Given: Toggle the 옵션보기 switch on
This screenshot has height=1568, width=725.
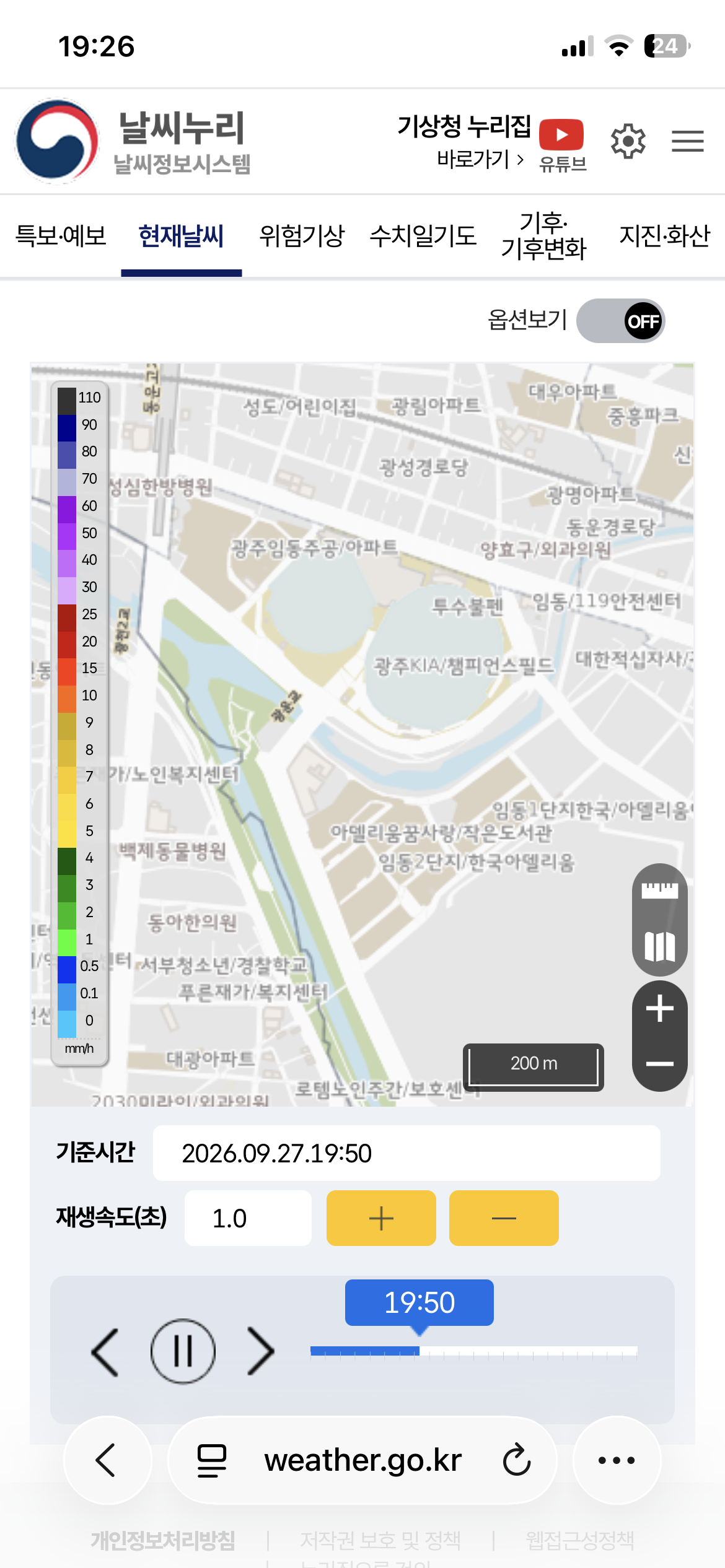Looking at the screenshot, I should (620, 321).
